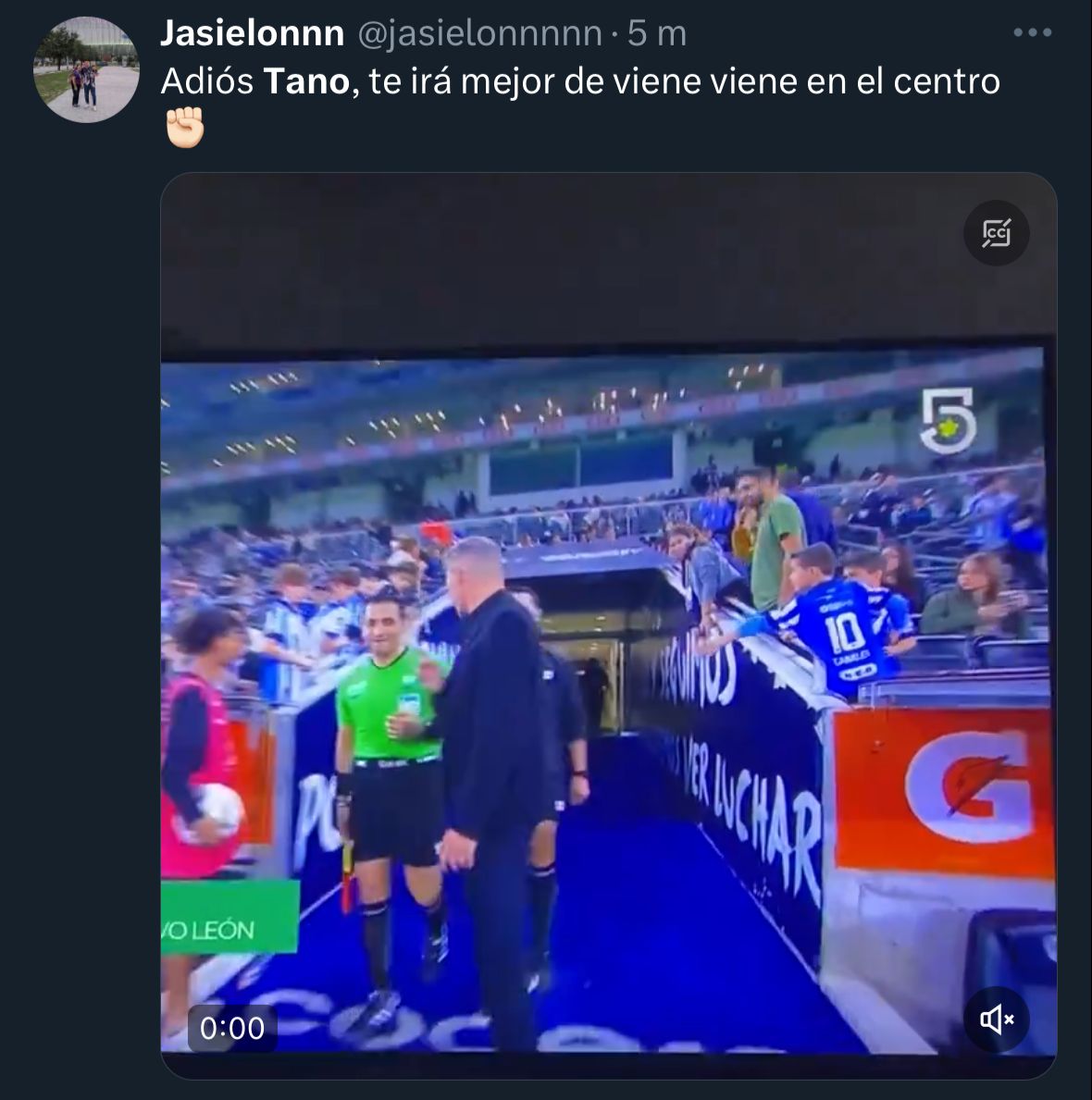
Task: Open Jasielonnn's profile picture
Action: (86, 69)
